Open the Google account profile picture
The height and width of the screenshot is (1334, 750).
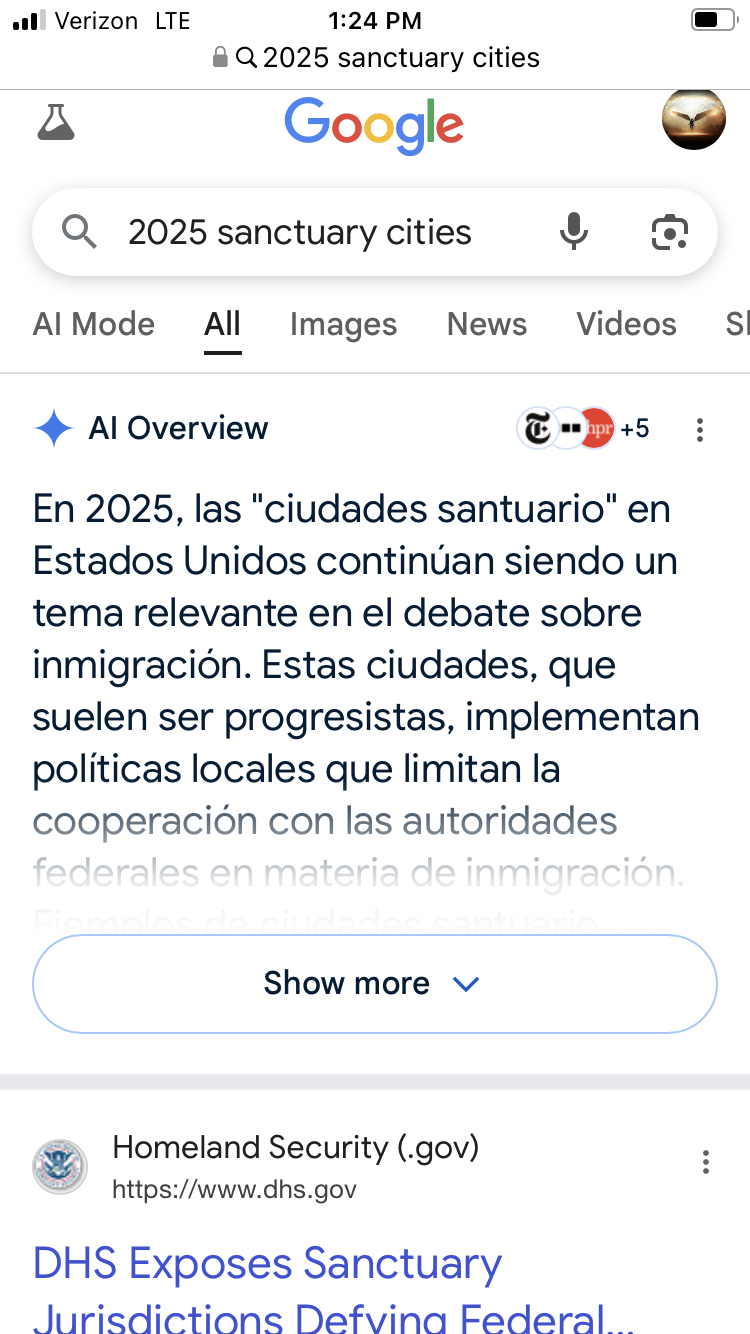pos(693,119)
